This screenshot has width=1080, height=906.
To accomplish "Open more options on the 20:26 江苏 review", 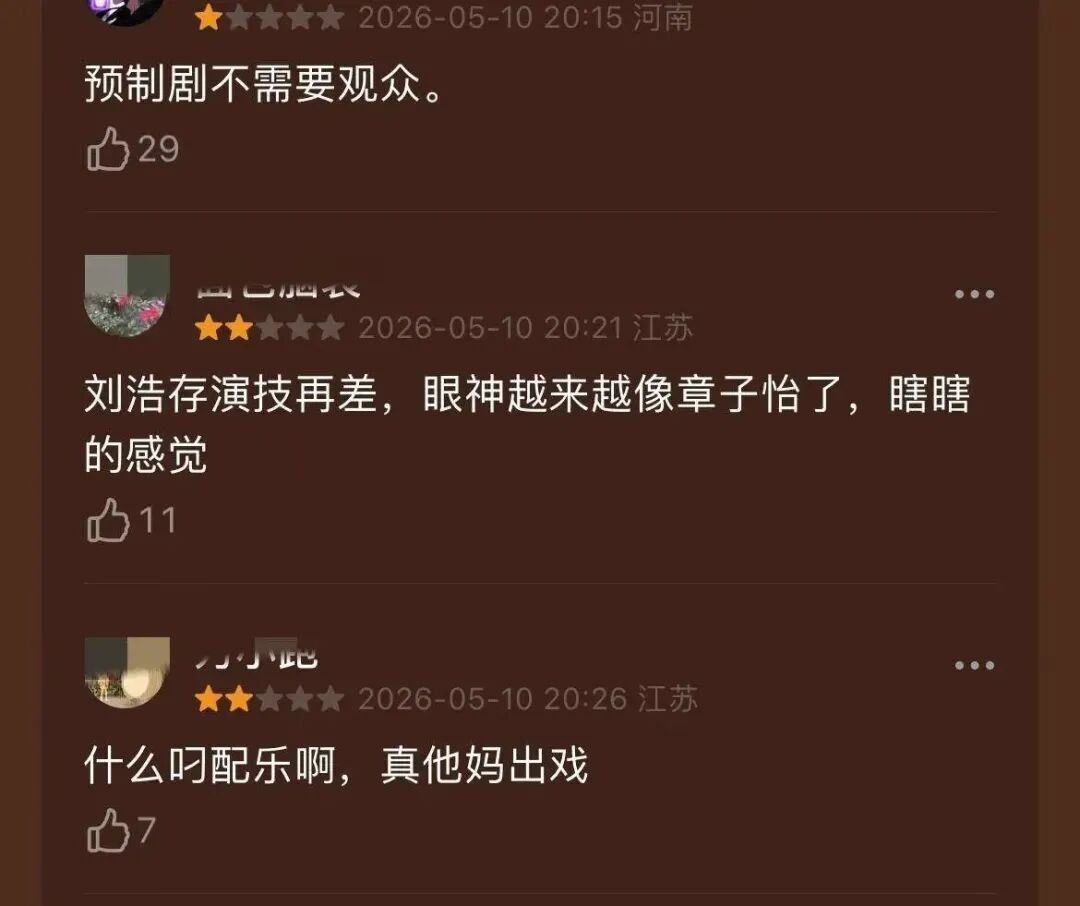I will 975,666.
